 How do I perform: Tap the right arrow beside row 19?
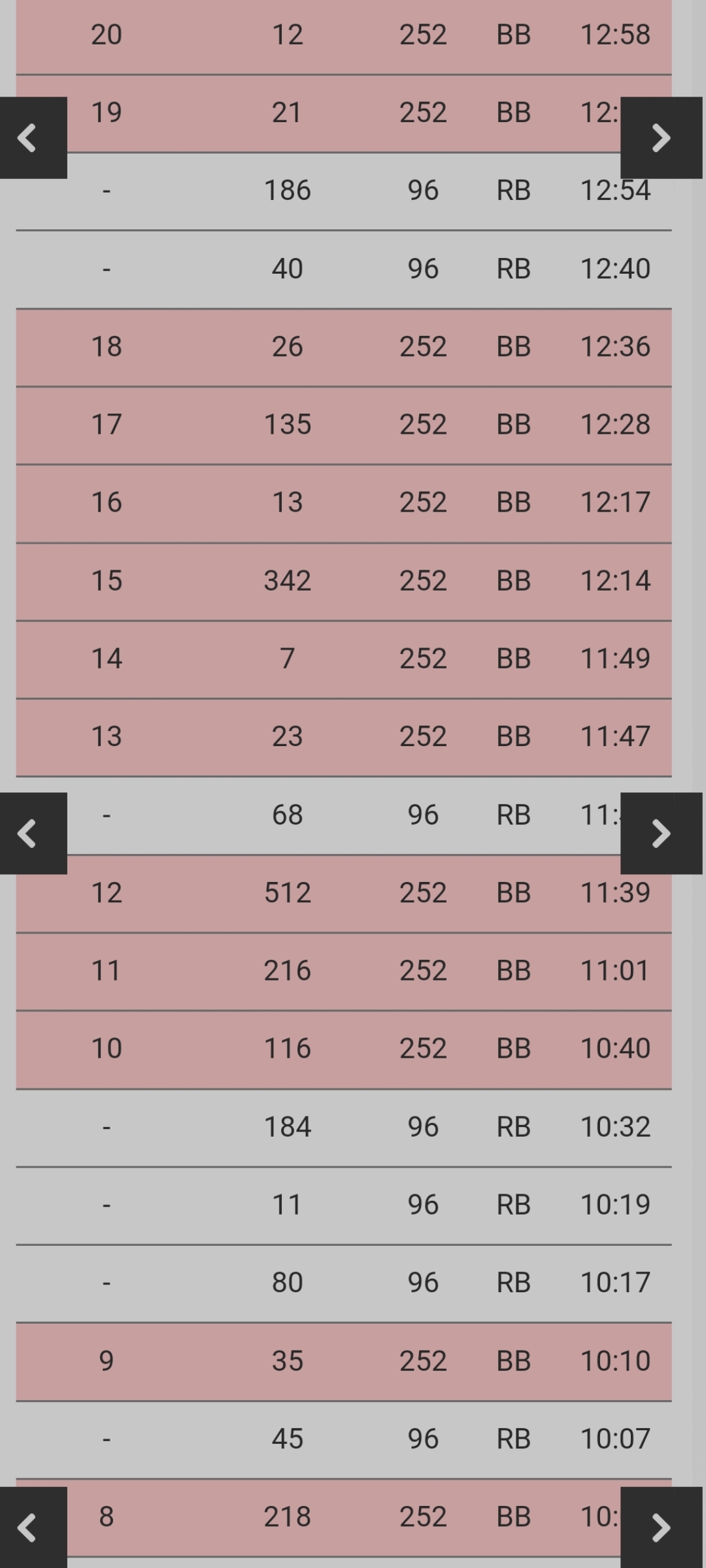tap(662, 138)
